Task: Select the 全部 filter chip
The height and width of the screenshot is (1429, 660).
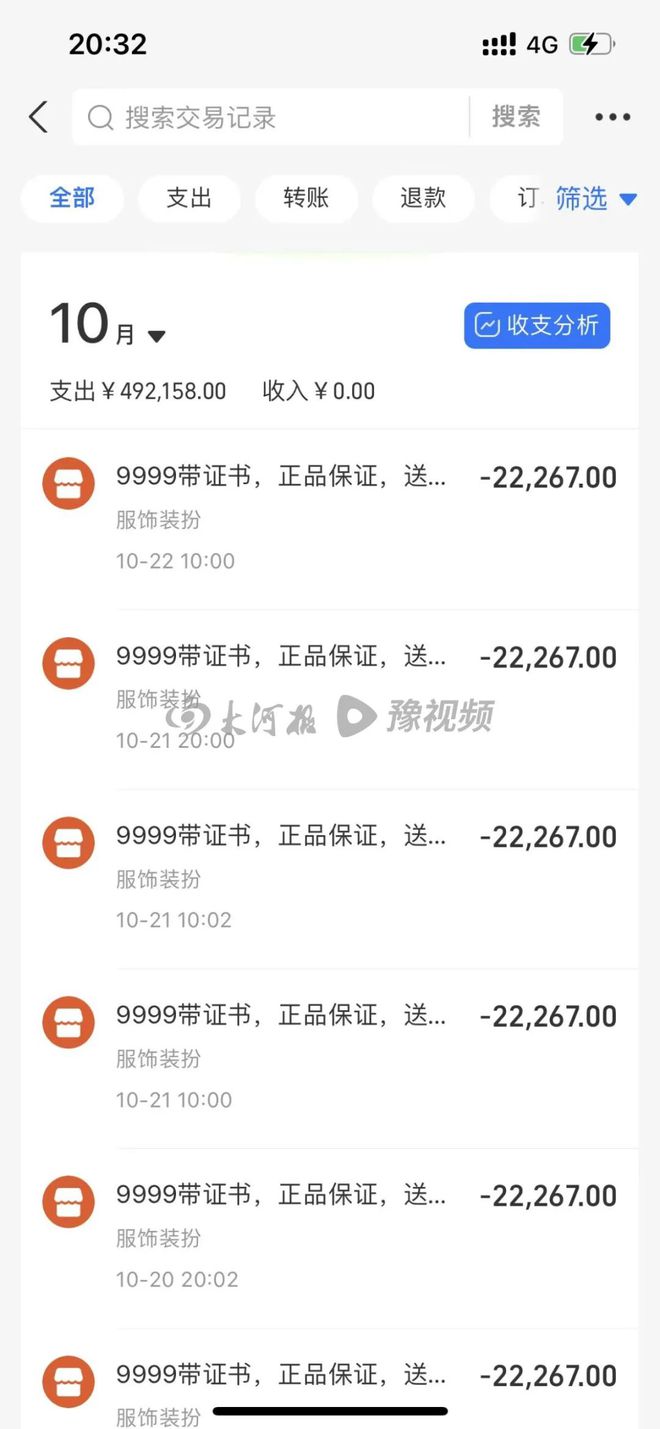Action: click(x=72, y=198)
